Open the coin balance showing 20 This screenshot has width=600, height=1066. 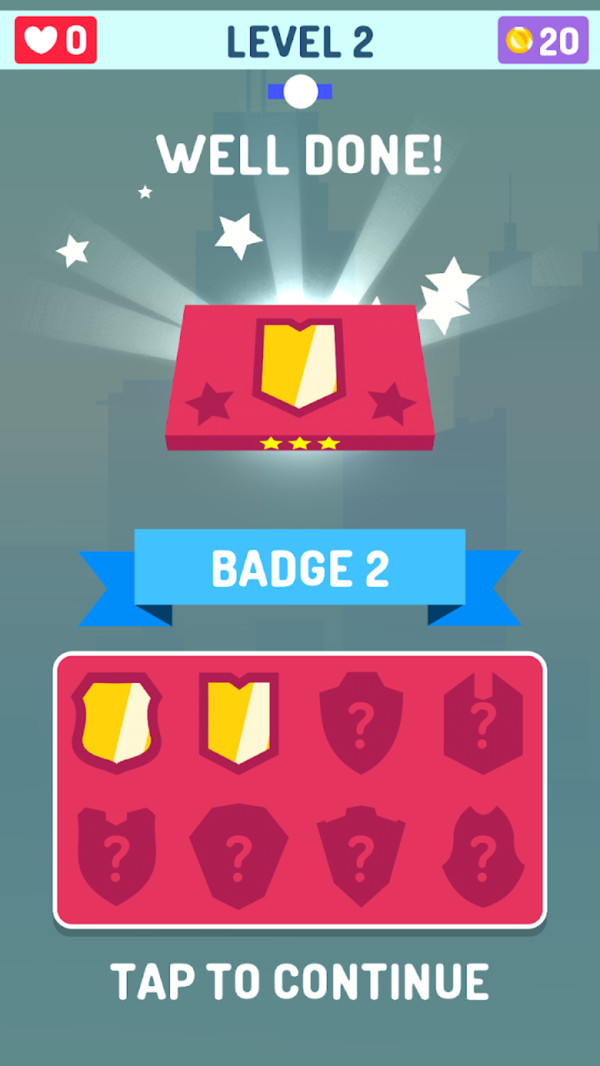pyautogui.click(x=542, y=40)
